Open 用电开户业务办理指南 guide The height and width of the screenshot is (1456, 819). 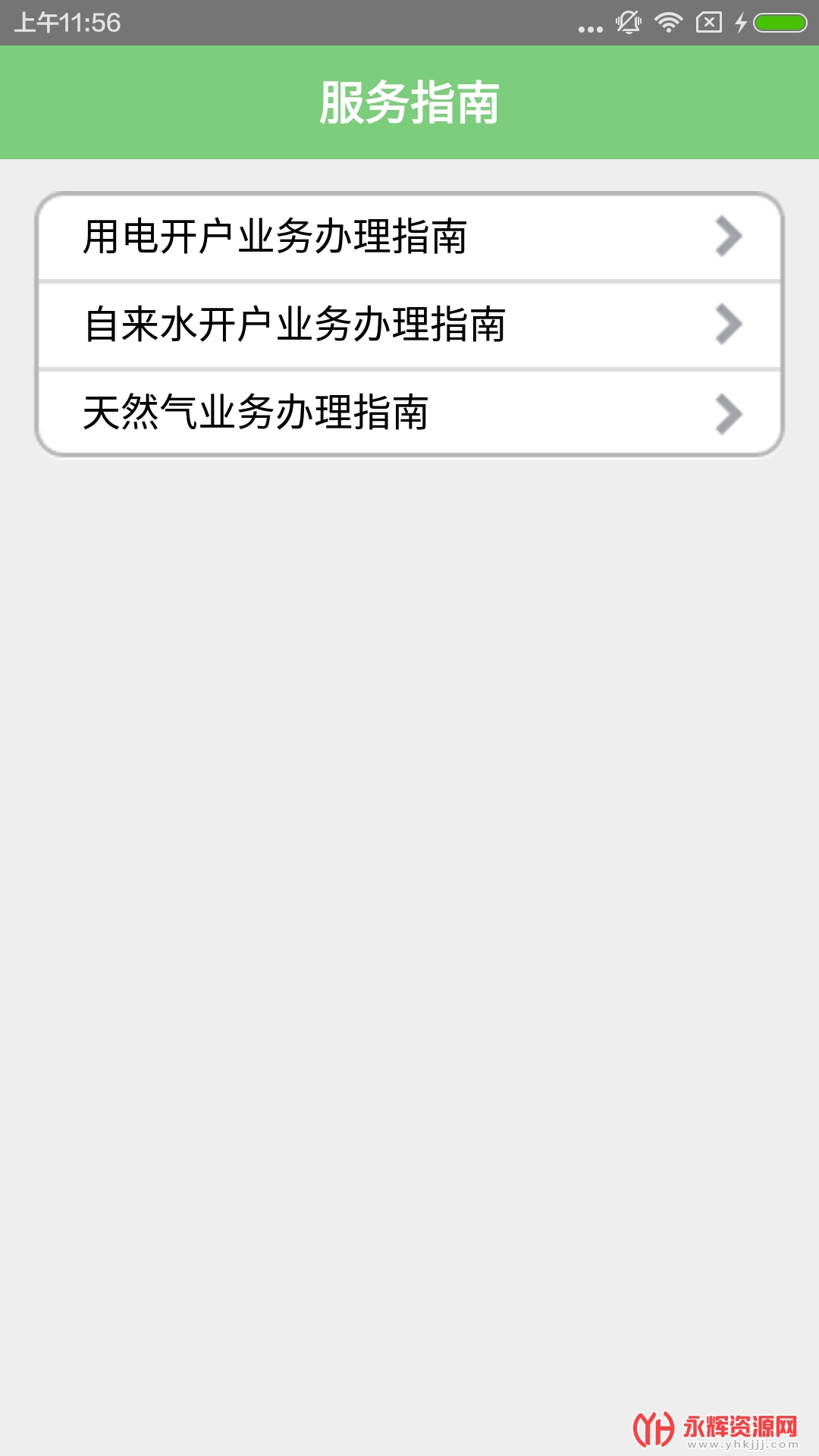[409, 237]
